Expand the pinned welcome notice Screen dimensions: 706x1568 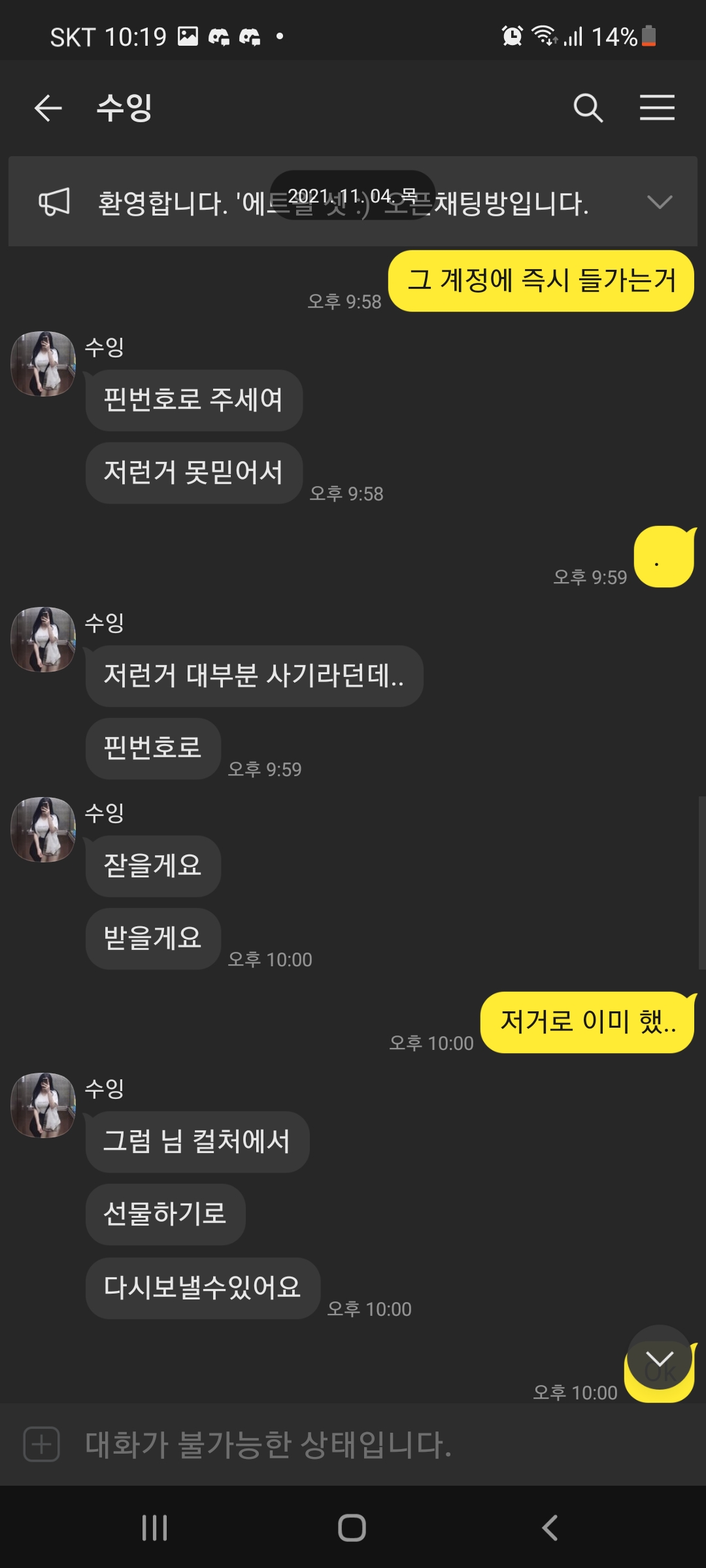coord(659,202)
